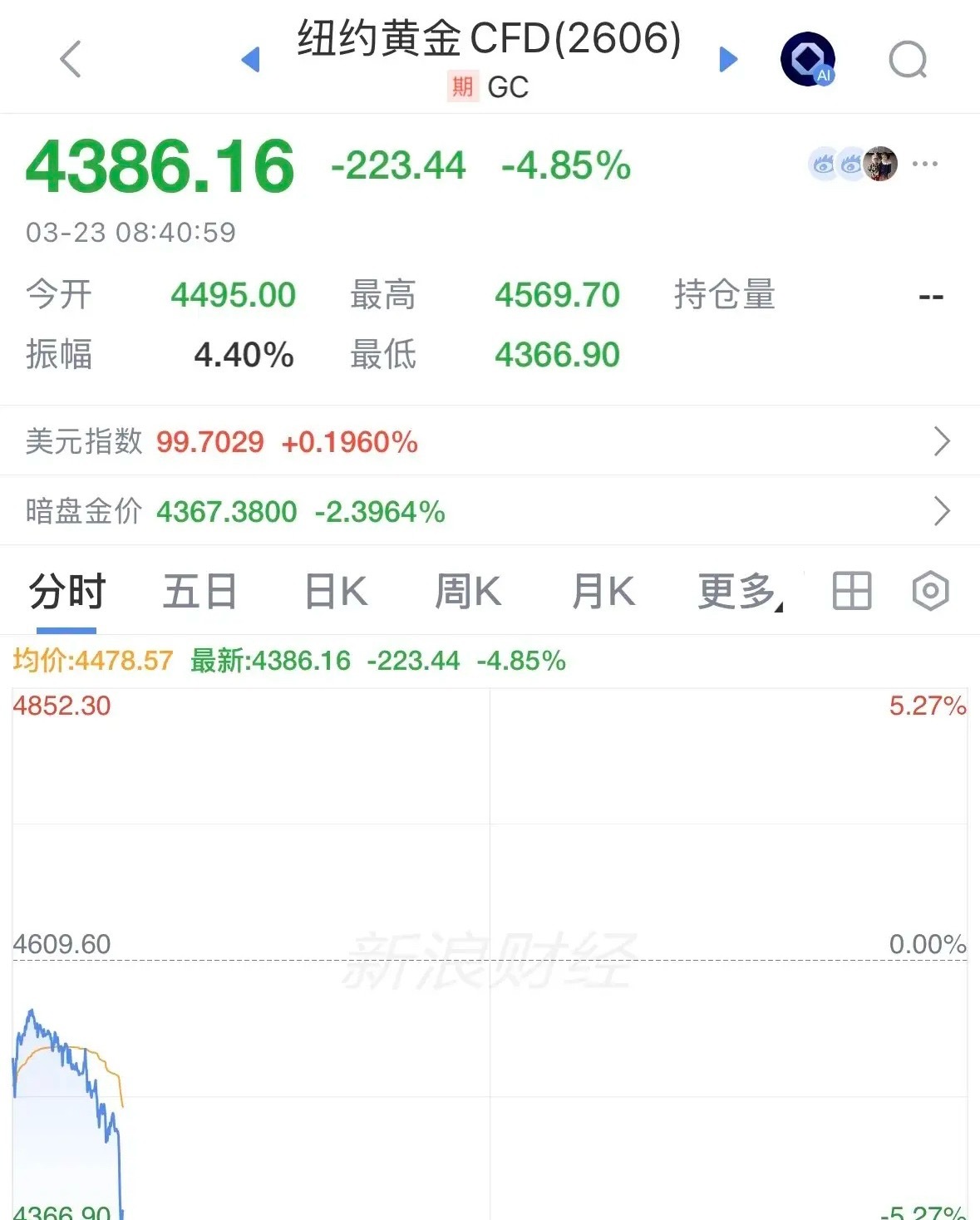Screen dimensions: 980x1220
Task: Switch to the 分时 tab
Action: pos(64,590)
